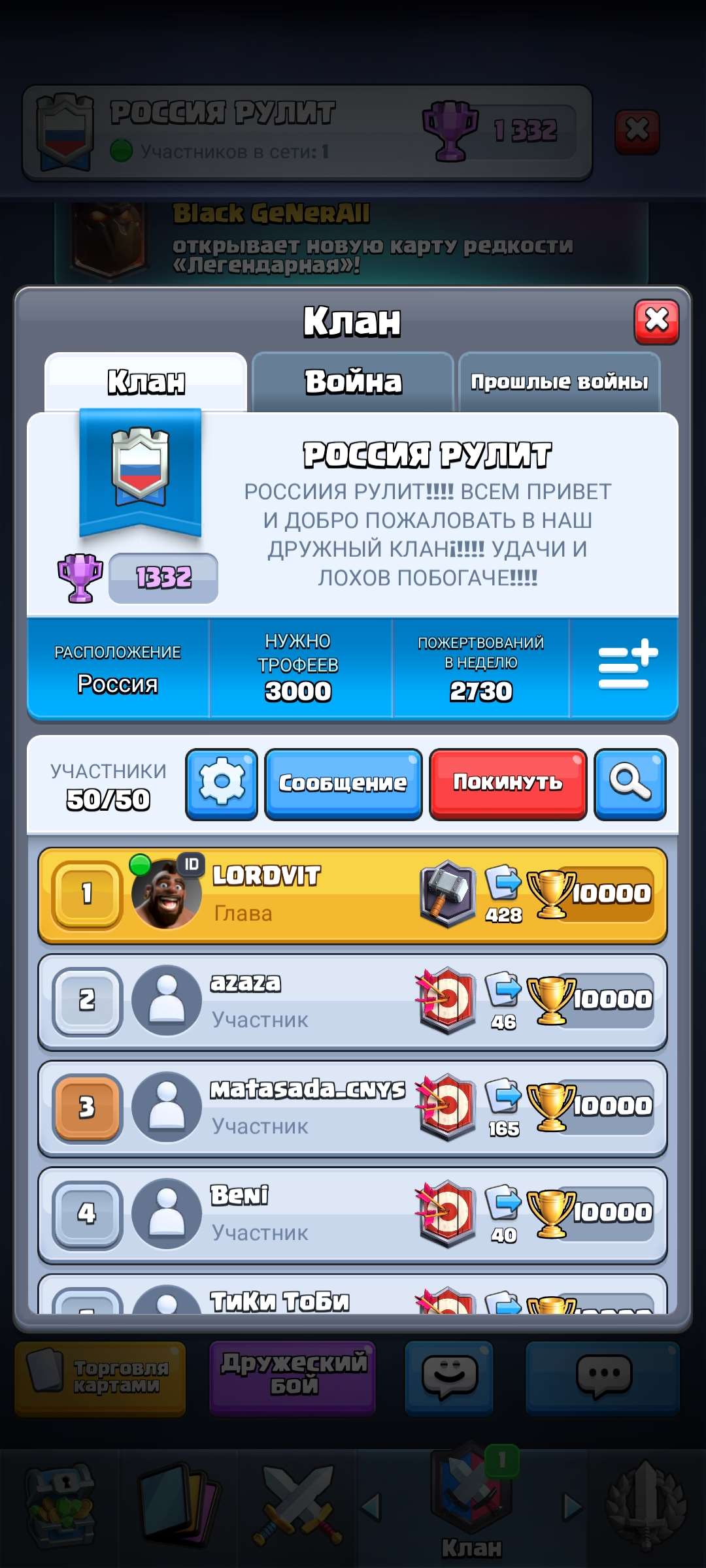Switch to the Прошлые войны tab
Viewport: 706px width, 1568px height.
point(559,382)
